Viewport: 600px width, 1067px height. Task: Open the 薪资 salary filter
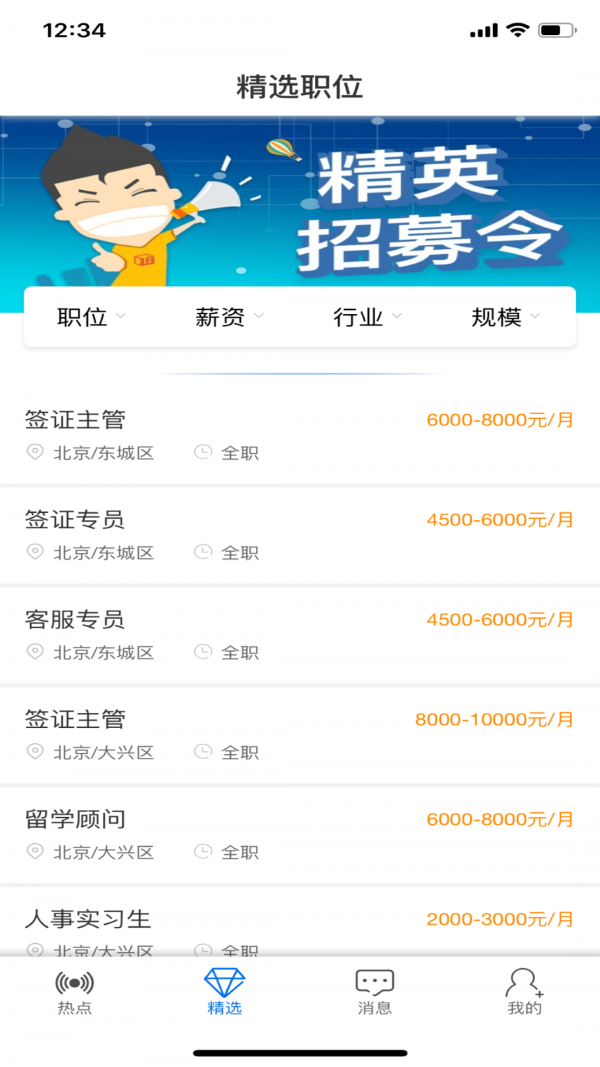pyautogui.click(x=230, y=318)
